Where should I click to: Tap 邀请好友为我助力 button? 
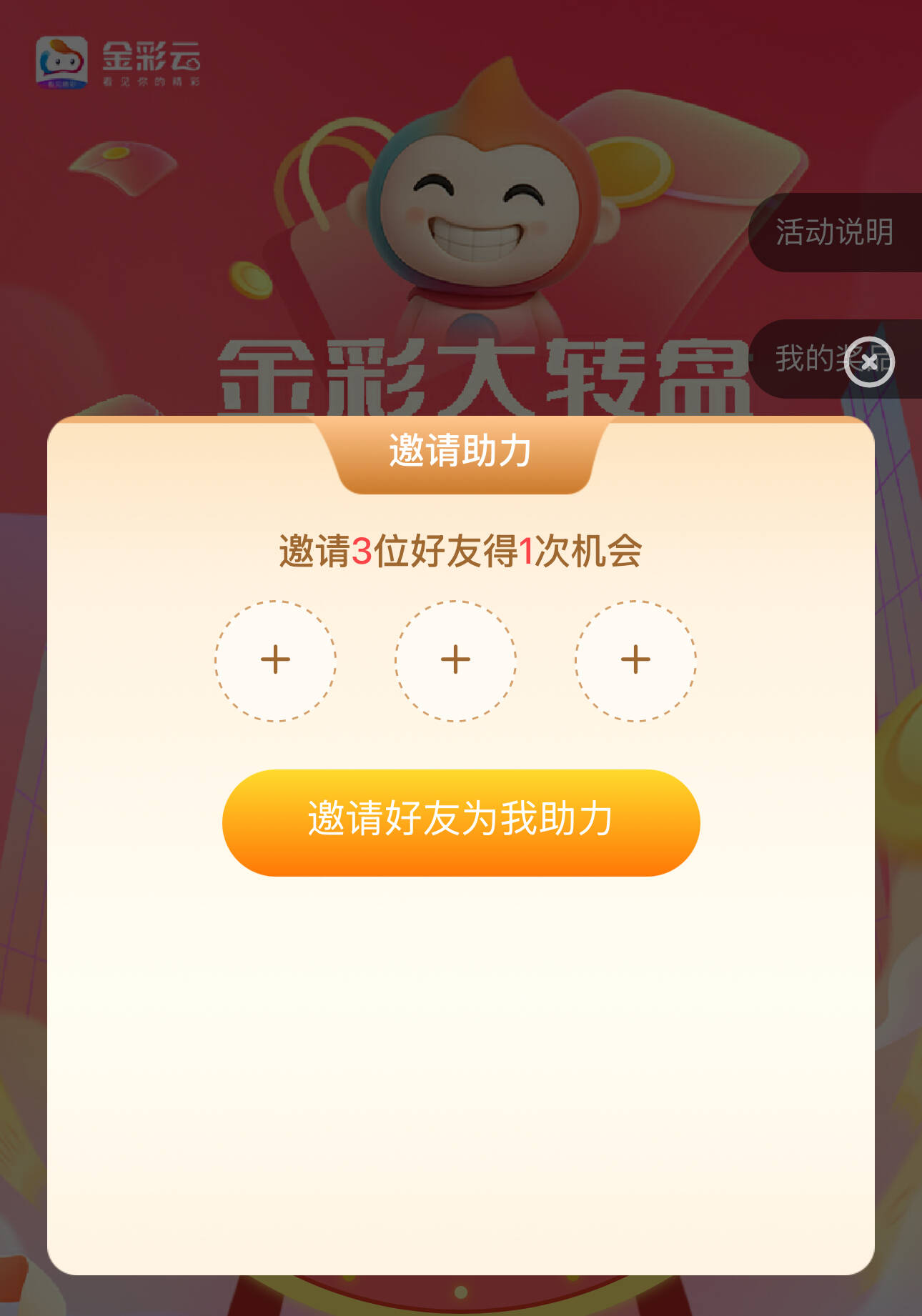[461, 822]
